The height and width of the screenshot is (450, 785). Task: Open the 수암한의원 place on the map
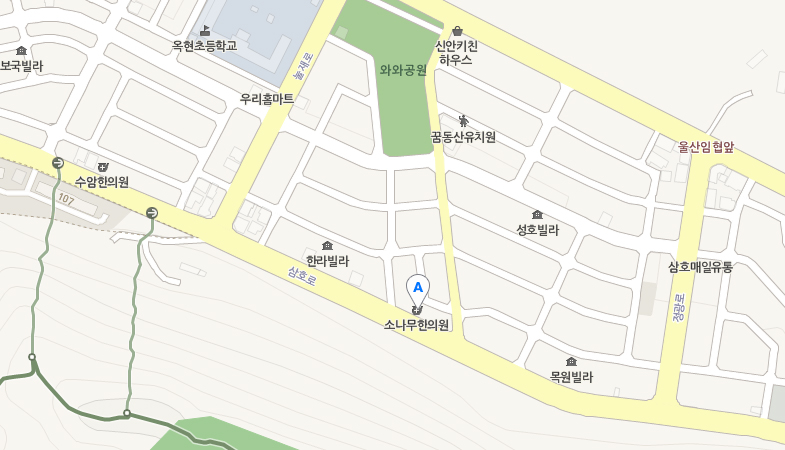click(102, 181)
